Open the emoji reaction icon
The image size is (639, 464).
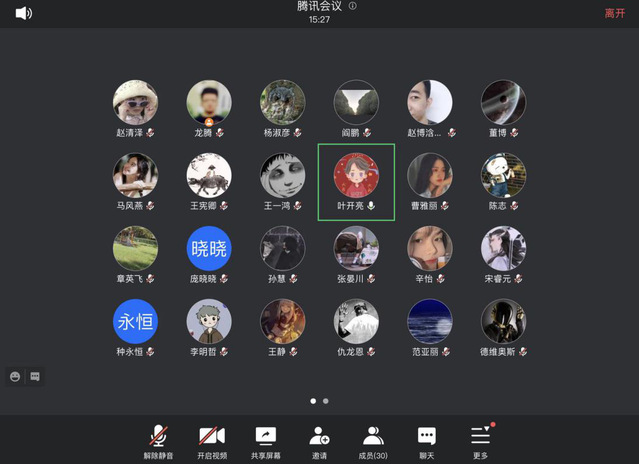pos(15,376)
